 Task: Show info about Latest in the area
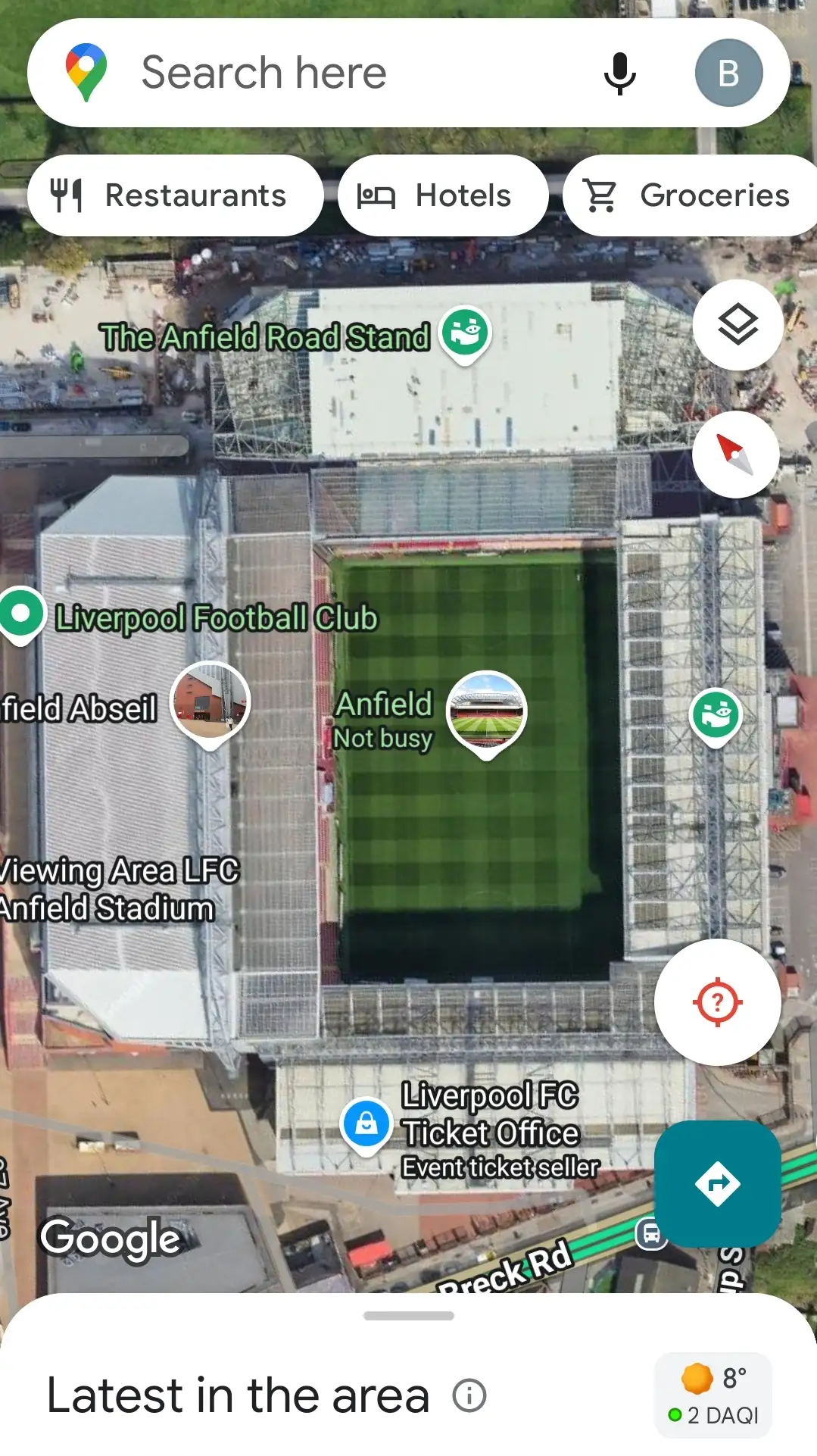tap(469, 1395)
